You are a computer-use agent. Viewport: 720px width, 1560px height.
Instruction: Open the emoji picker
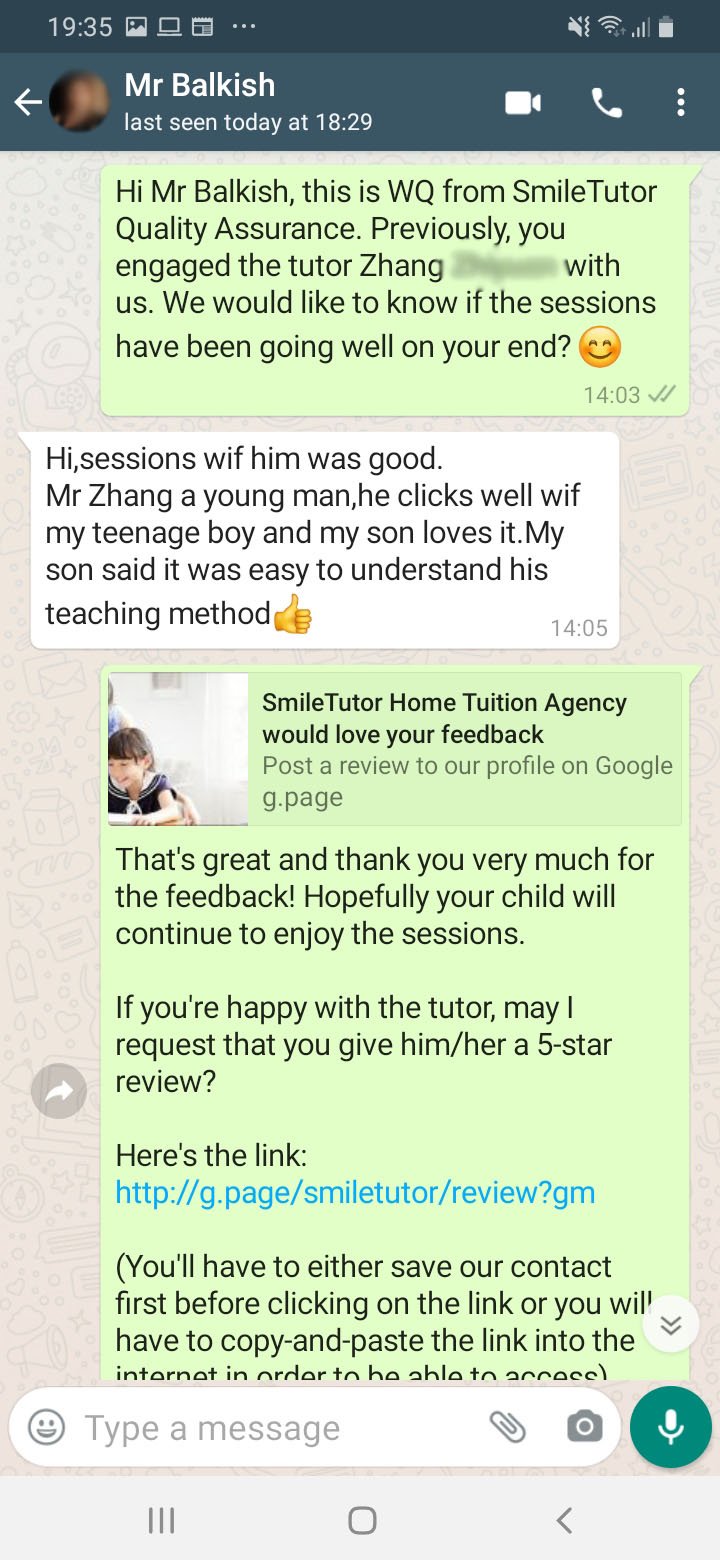coord(46,1427)
